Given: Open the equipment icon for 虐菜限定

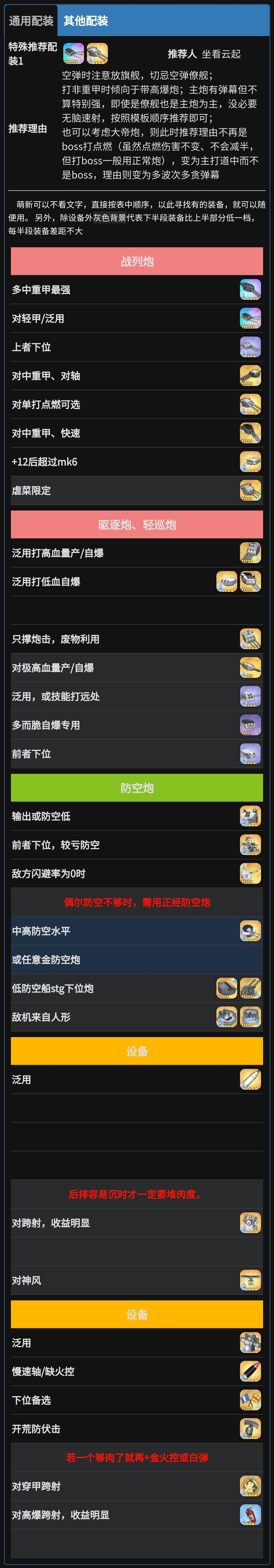Looking at the screenshot, I should pos(250,491).
